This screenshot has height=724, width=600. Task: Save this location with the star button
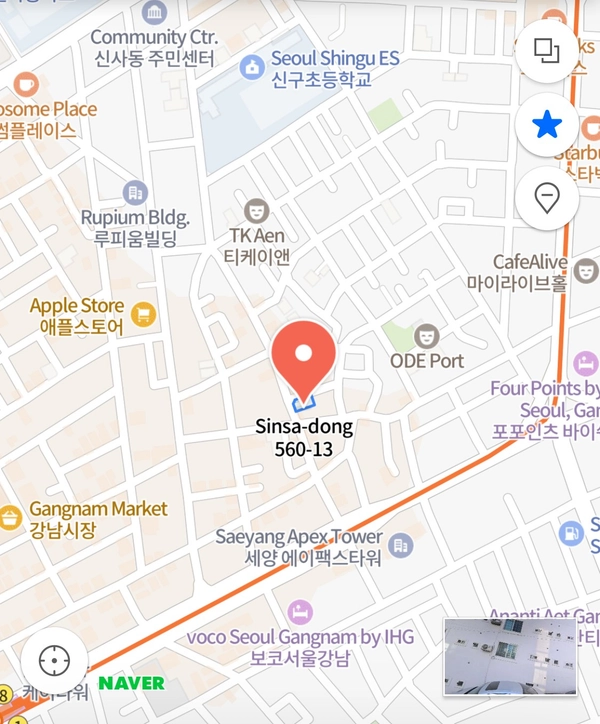click(x=547, y=125)
